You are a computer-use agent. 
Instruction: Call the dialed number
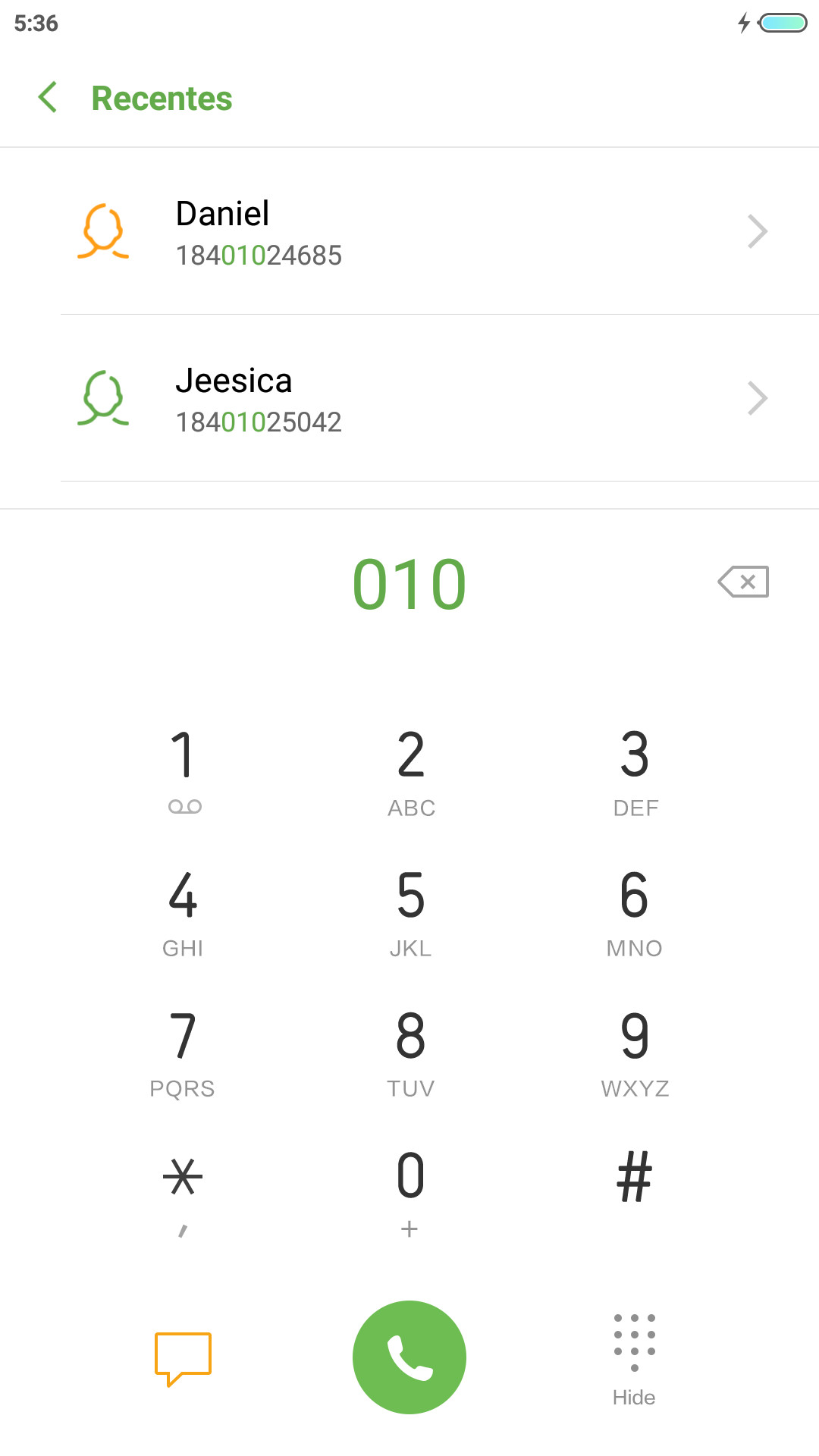point(409,1357)
